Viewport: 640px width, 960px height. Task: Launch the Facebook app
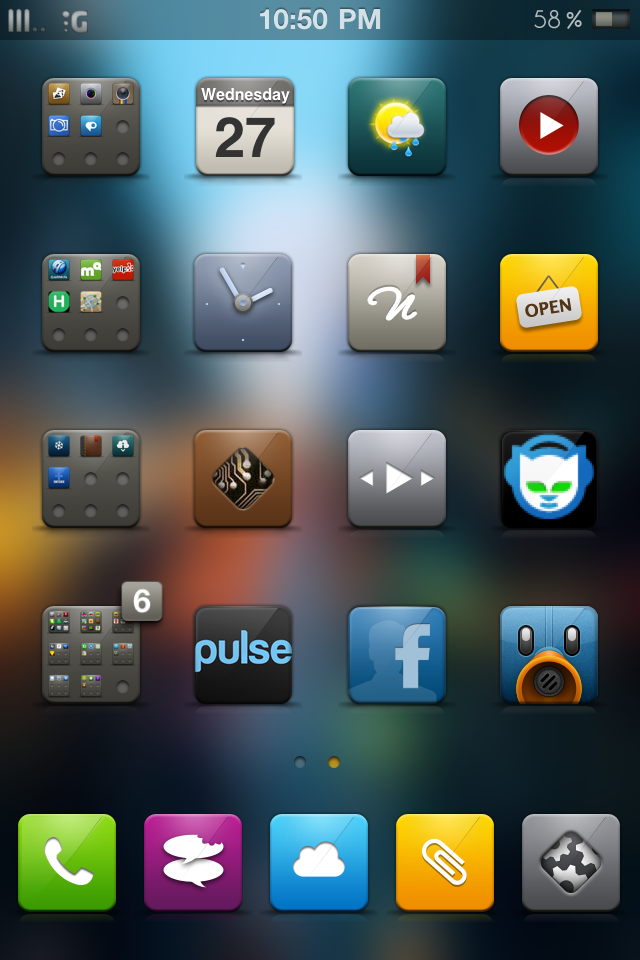396,654
